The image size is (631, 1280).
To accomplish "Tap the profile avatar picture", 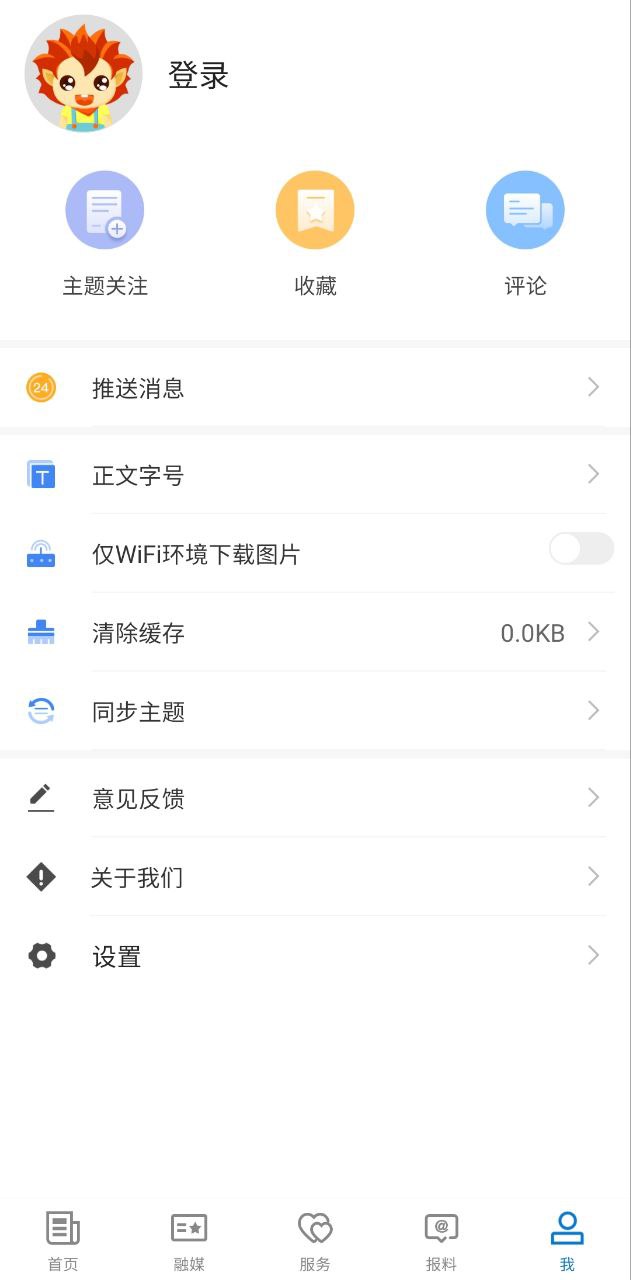I will 84,74.
